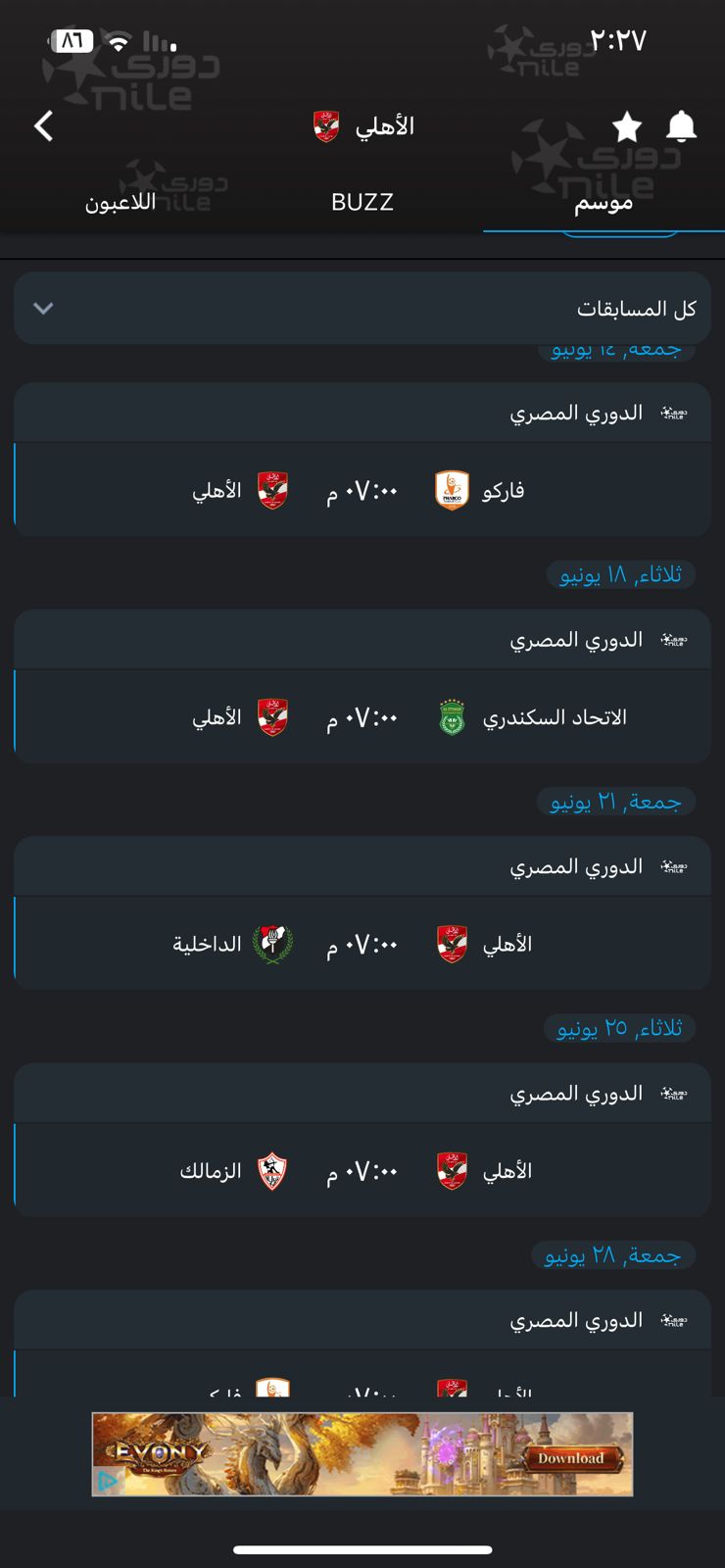Expand the كل المسابقات dropdown
Viewport: 725px width, 1568px height.
click(x=362, y=309)
